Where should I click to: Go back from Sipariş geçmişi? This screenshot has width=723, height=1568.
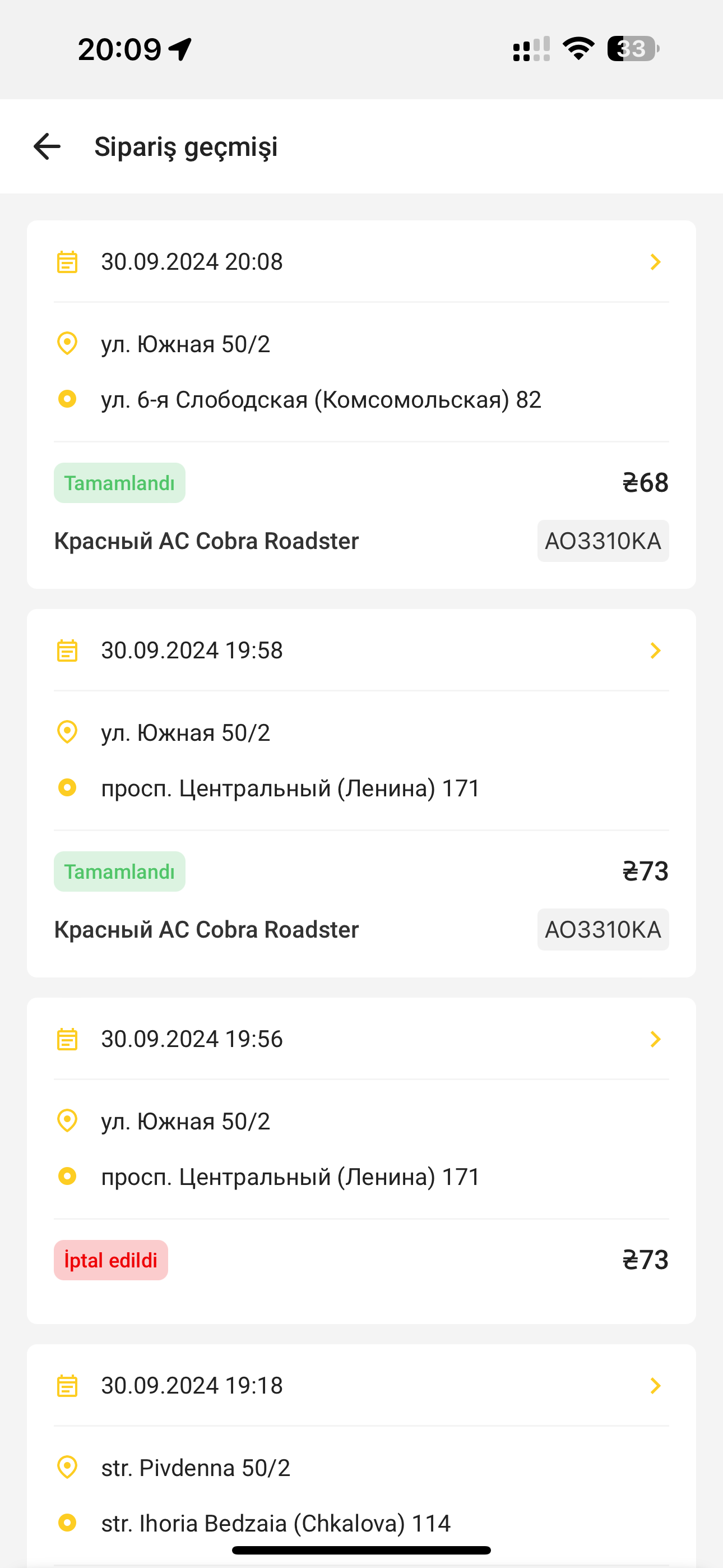coord(47,147)
